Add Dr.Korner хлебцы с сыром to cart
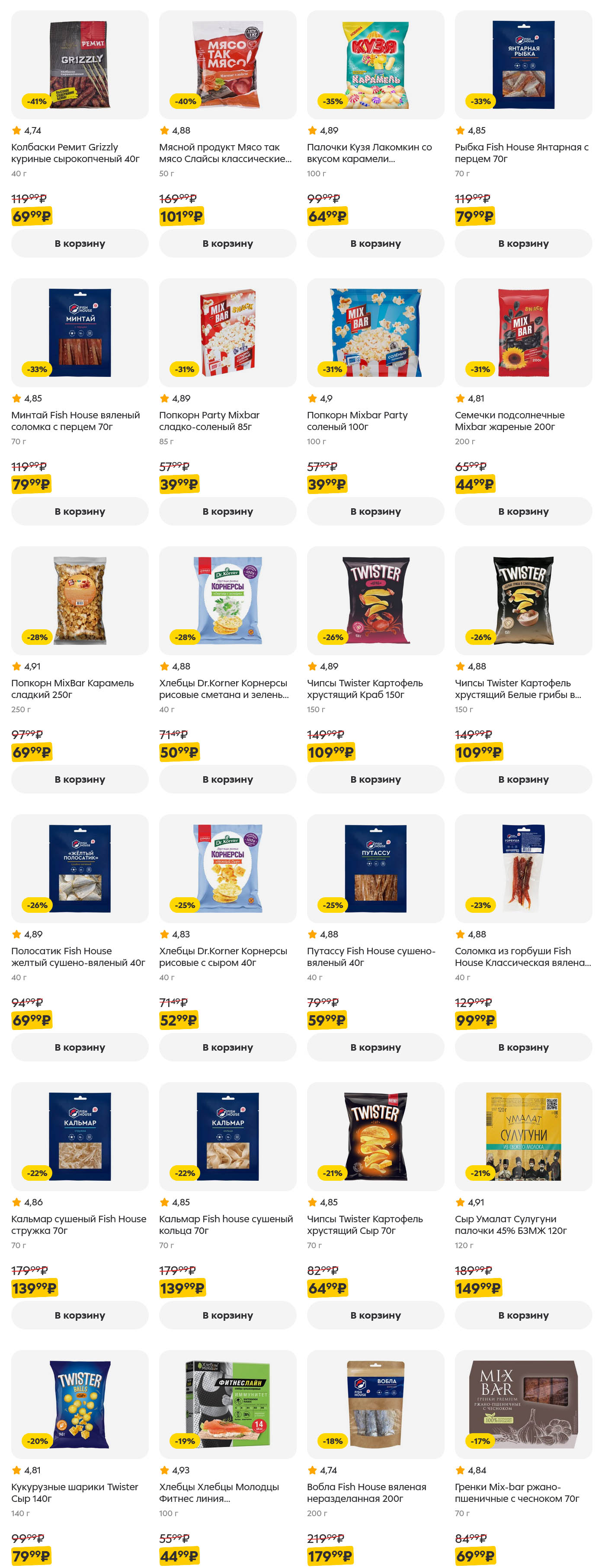This screenshot has width=605, height=1568. 227,1046
